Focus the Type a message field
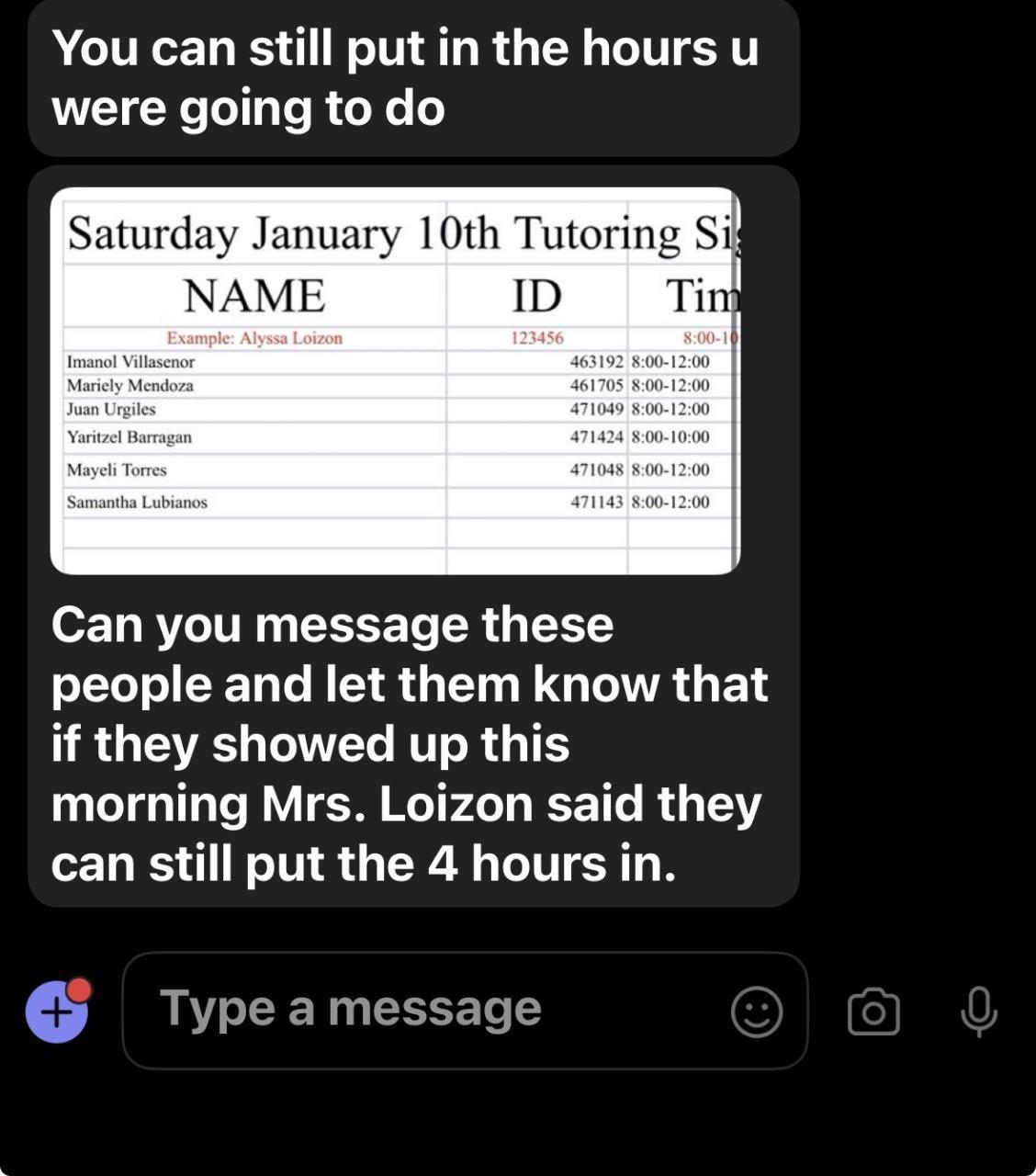Viewport: 1036px width, 1176px height. pyautogui.click(x=422, y=1010)
